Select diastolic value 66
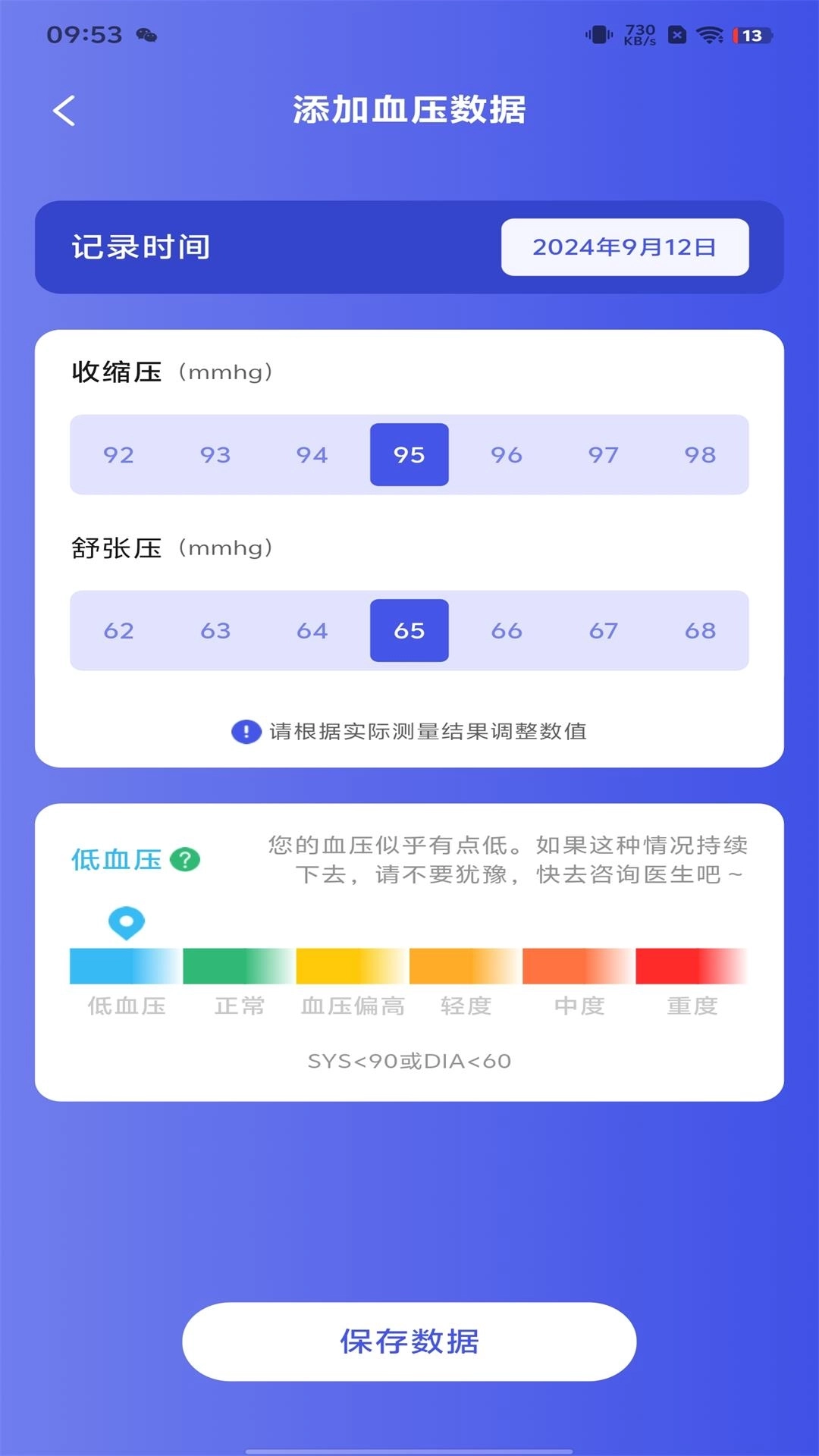 point(507,631)
